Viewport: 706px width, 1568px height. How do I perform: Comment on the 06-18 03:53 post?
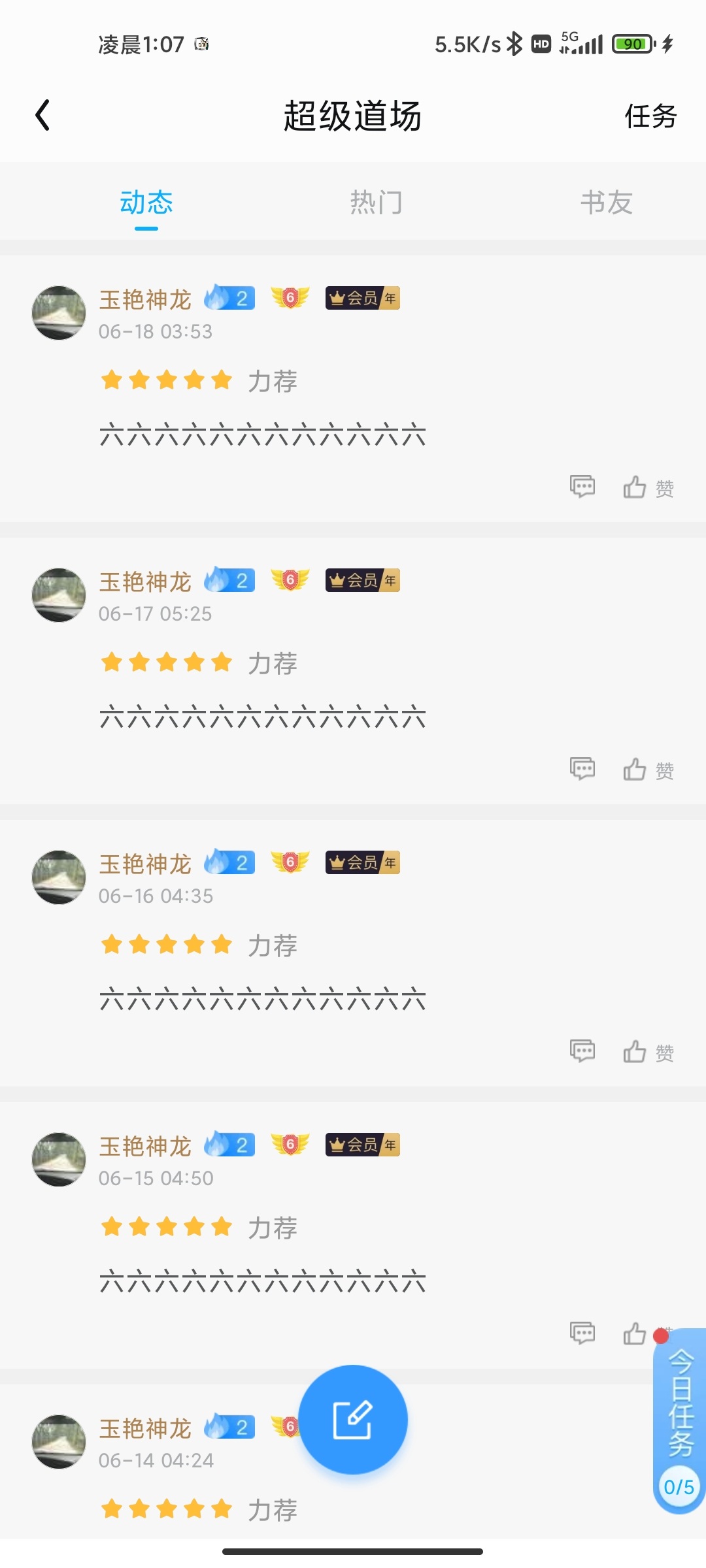tap(582, 487)
